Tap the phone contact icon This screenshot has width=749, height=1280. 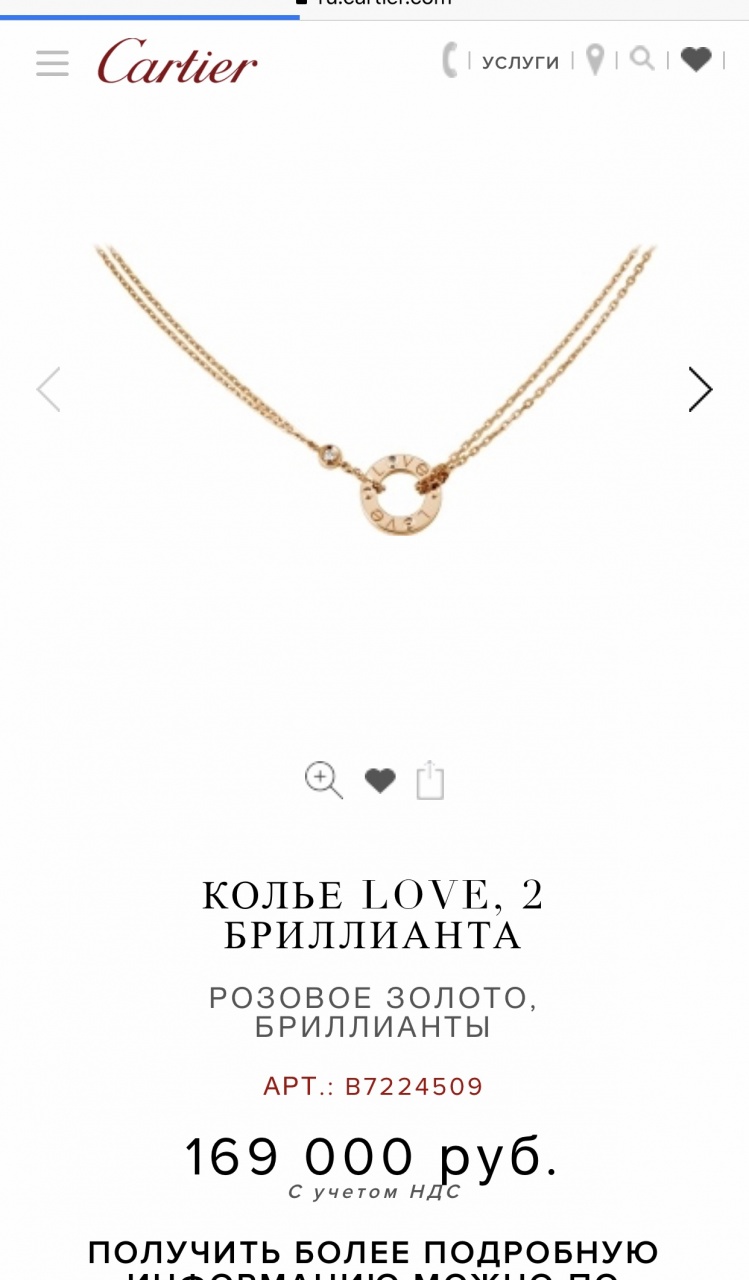coord(450,60)
